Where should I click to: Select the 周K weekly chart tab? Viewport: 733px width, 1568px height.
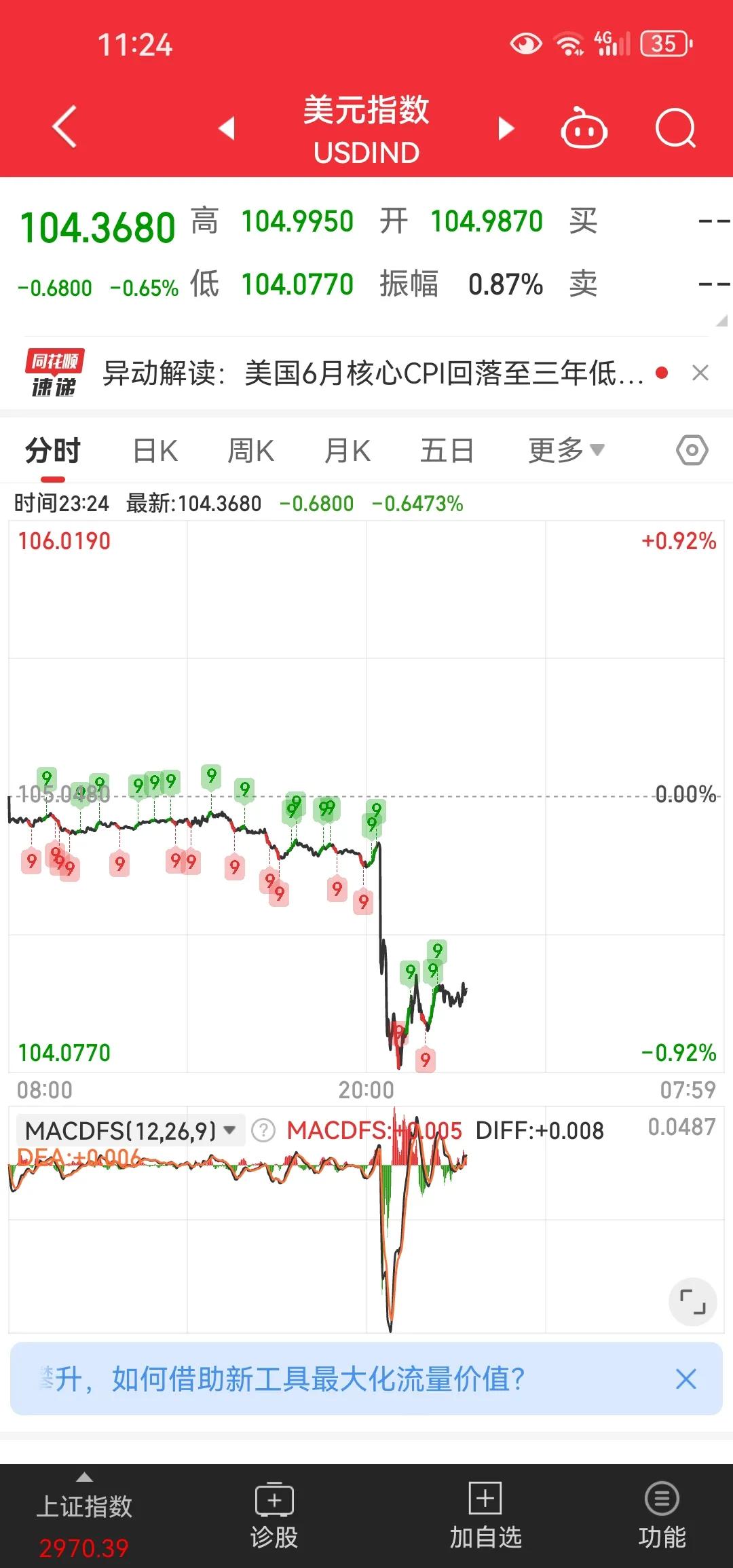250,450
